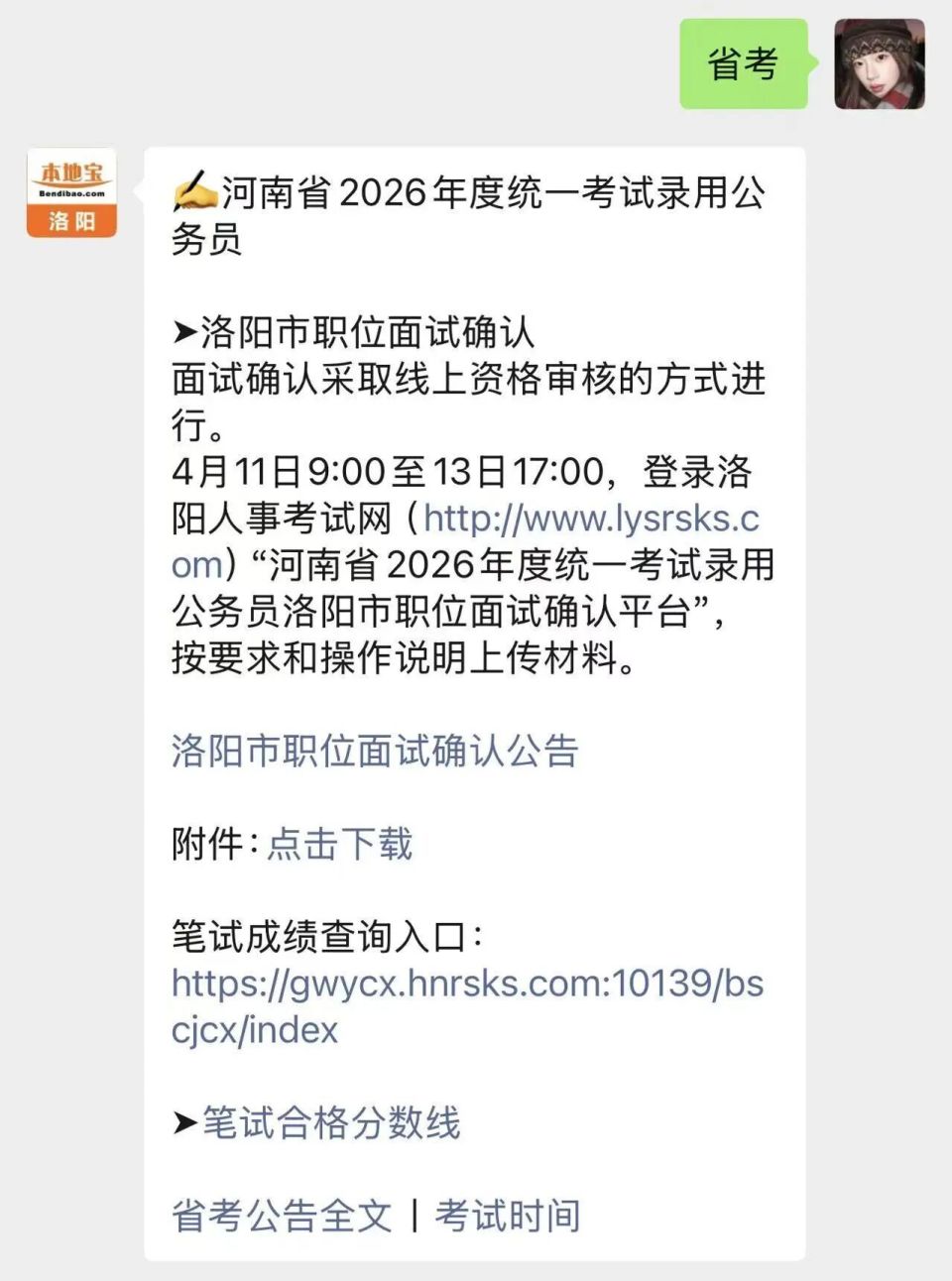Open the 洛阳市职位面试确认公告 link
Viewport: 952px width, 1281px height.
(377, 751)
